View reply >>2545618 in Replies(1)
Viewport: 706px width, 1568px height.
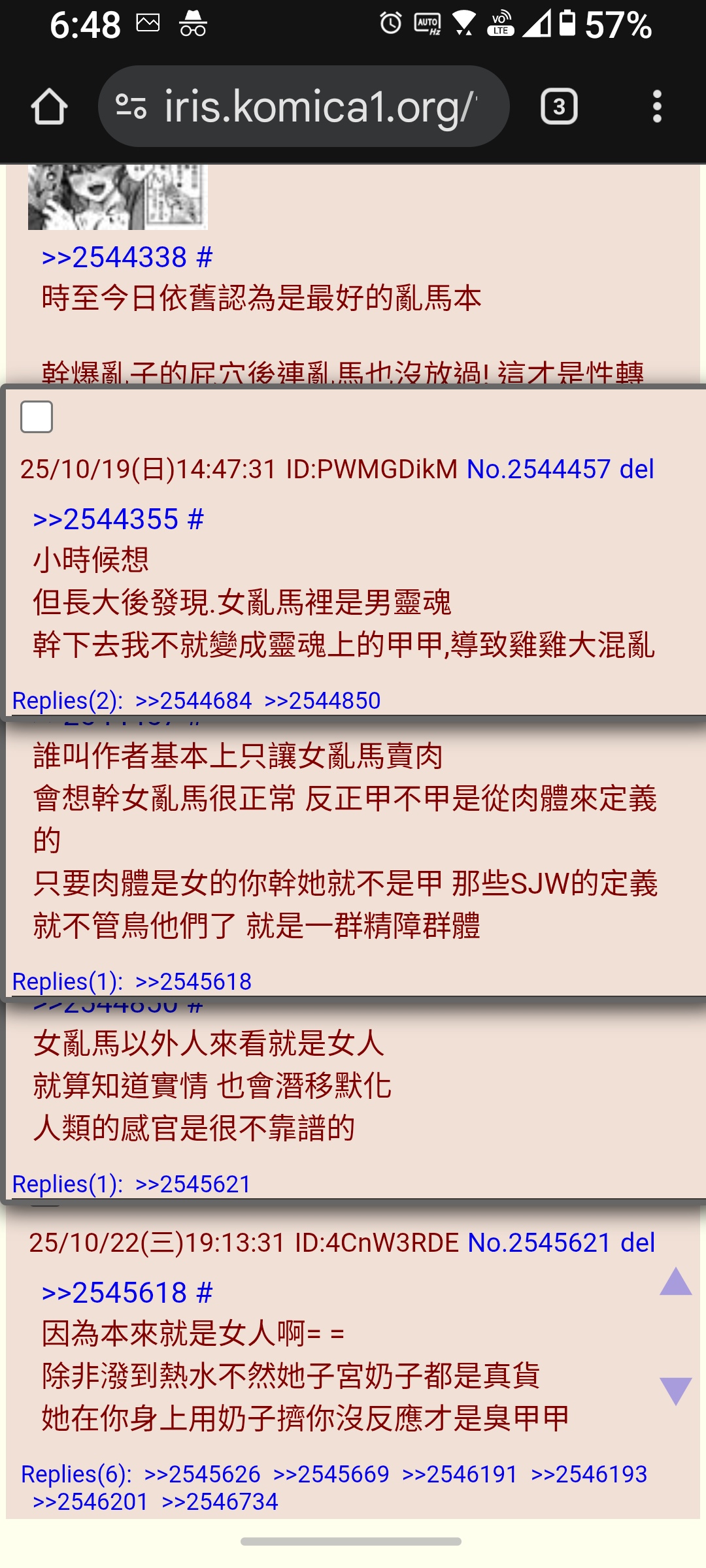[x=193, y=981]
